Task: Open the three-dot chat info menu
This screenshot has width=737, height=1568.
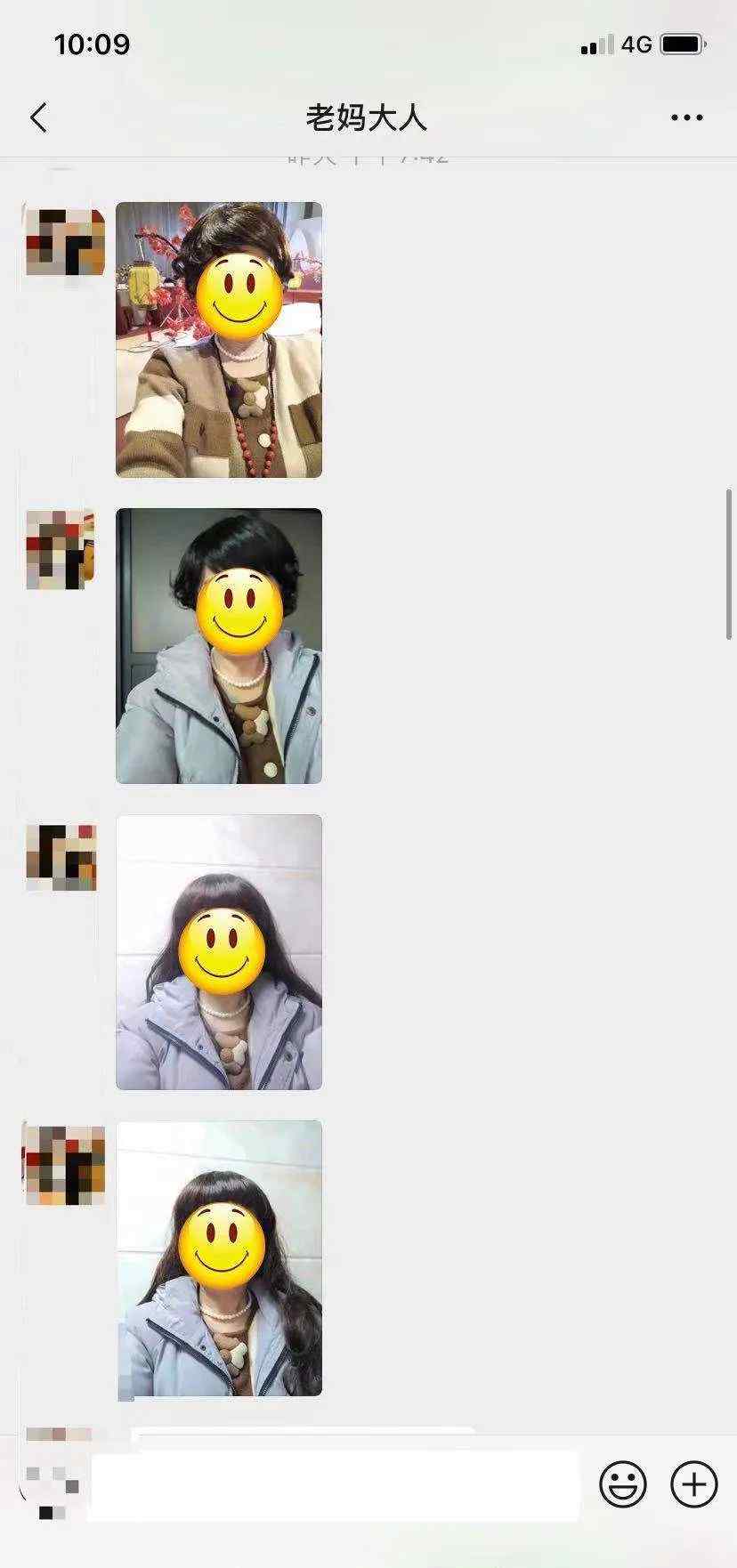Action: [x=686, y=117]
